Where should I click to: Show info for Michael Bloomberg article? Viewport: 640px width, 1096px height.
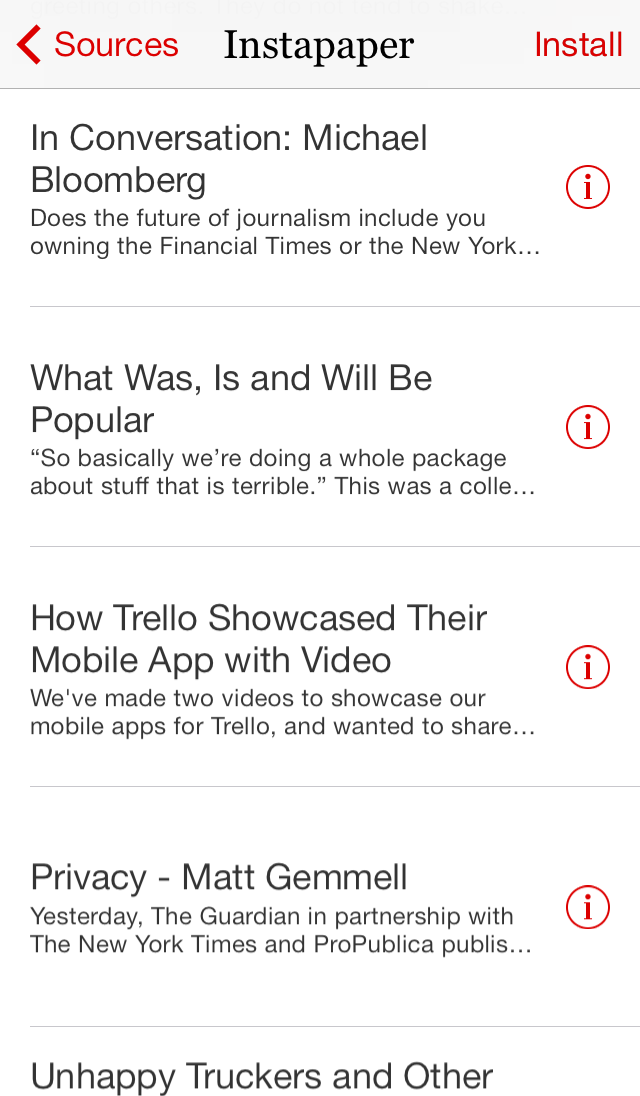pos(587,187)
